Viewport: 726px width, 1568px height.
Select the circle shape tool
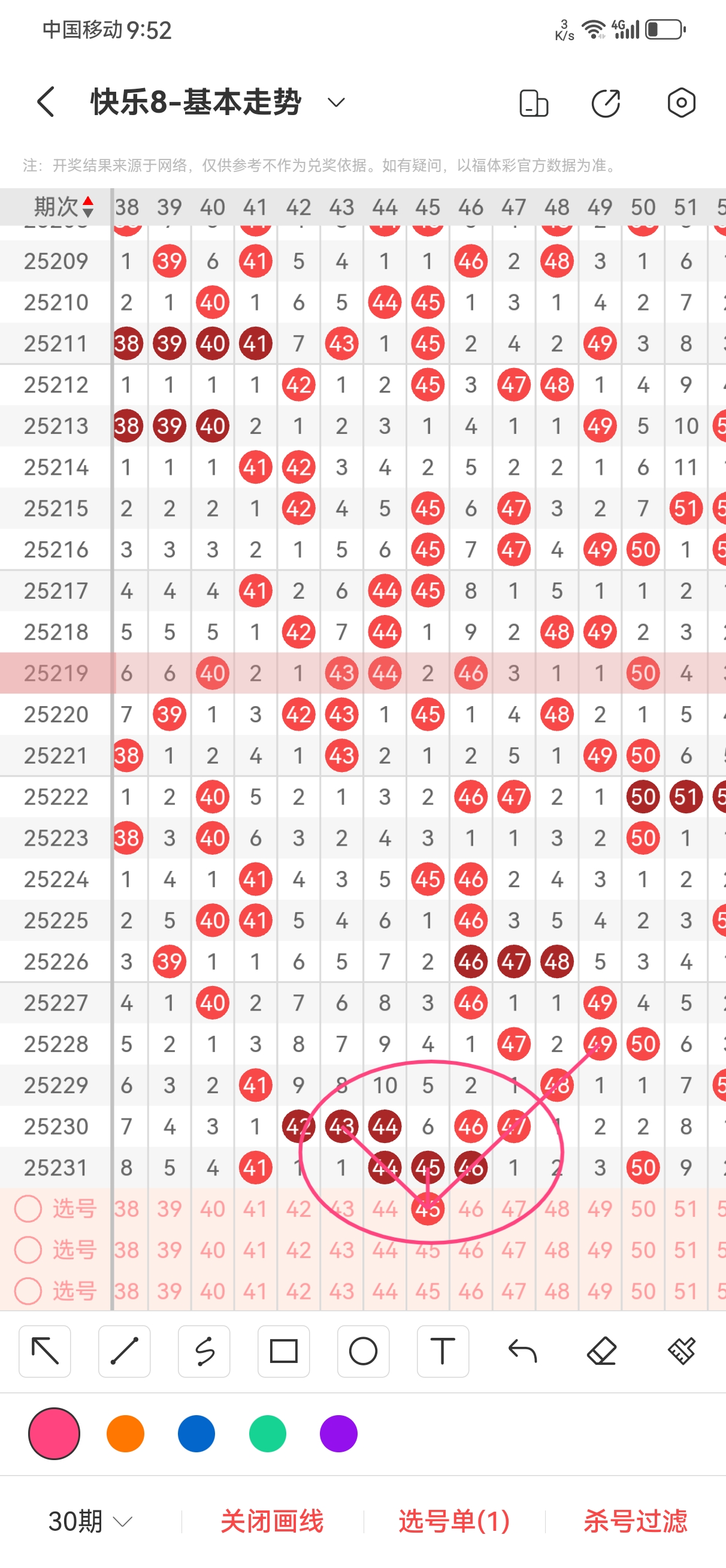pos(364,1351)
